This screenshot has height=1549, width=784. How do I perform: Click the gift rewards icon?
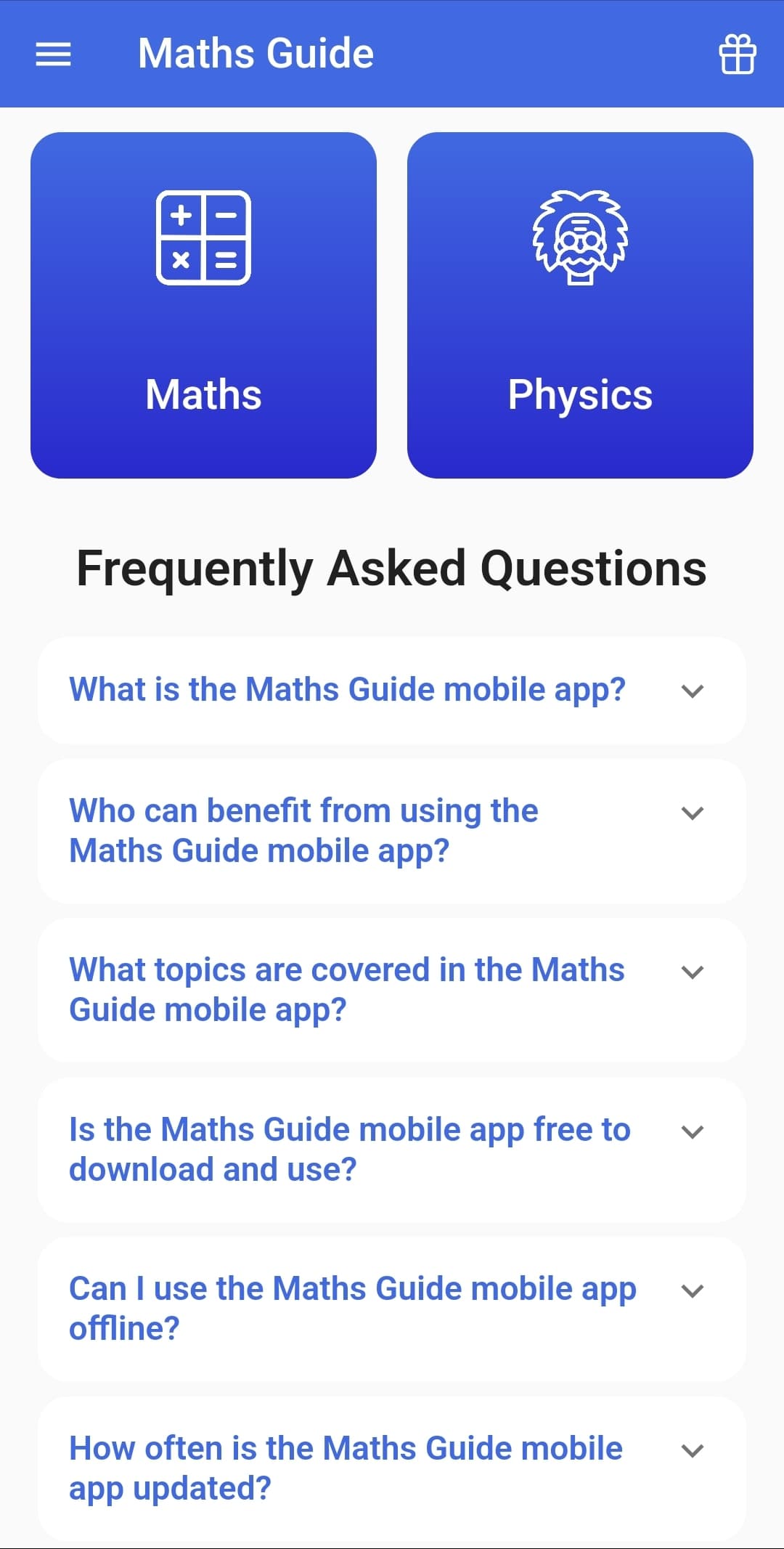click(x=737, y=54)
